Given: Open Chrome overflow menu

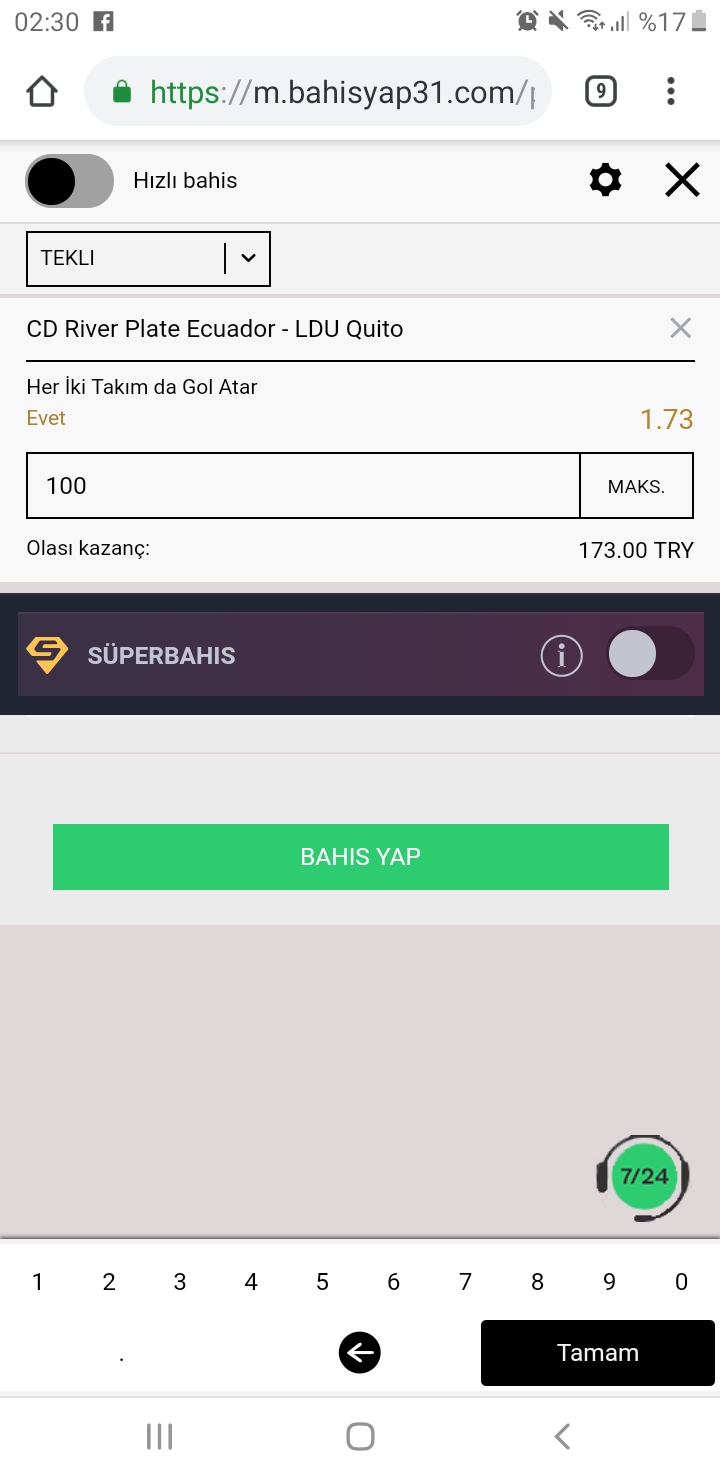Looking at the screenshot, I should tap(670, 92).
